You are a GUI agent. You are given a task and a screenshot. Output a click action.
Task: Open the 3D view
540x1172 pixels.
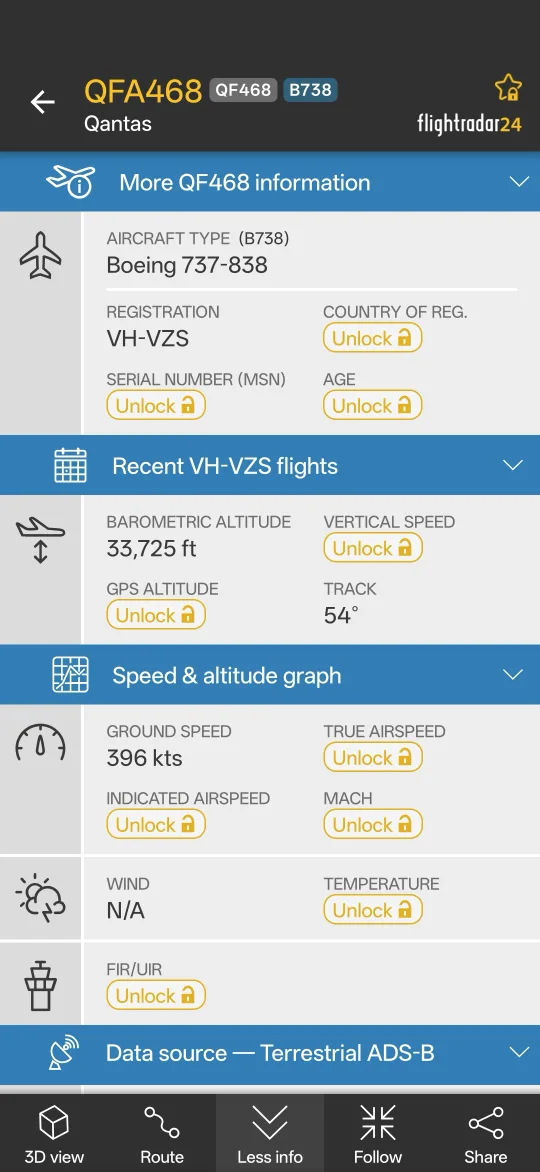54,1133
